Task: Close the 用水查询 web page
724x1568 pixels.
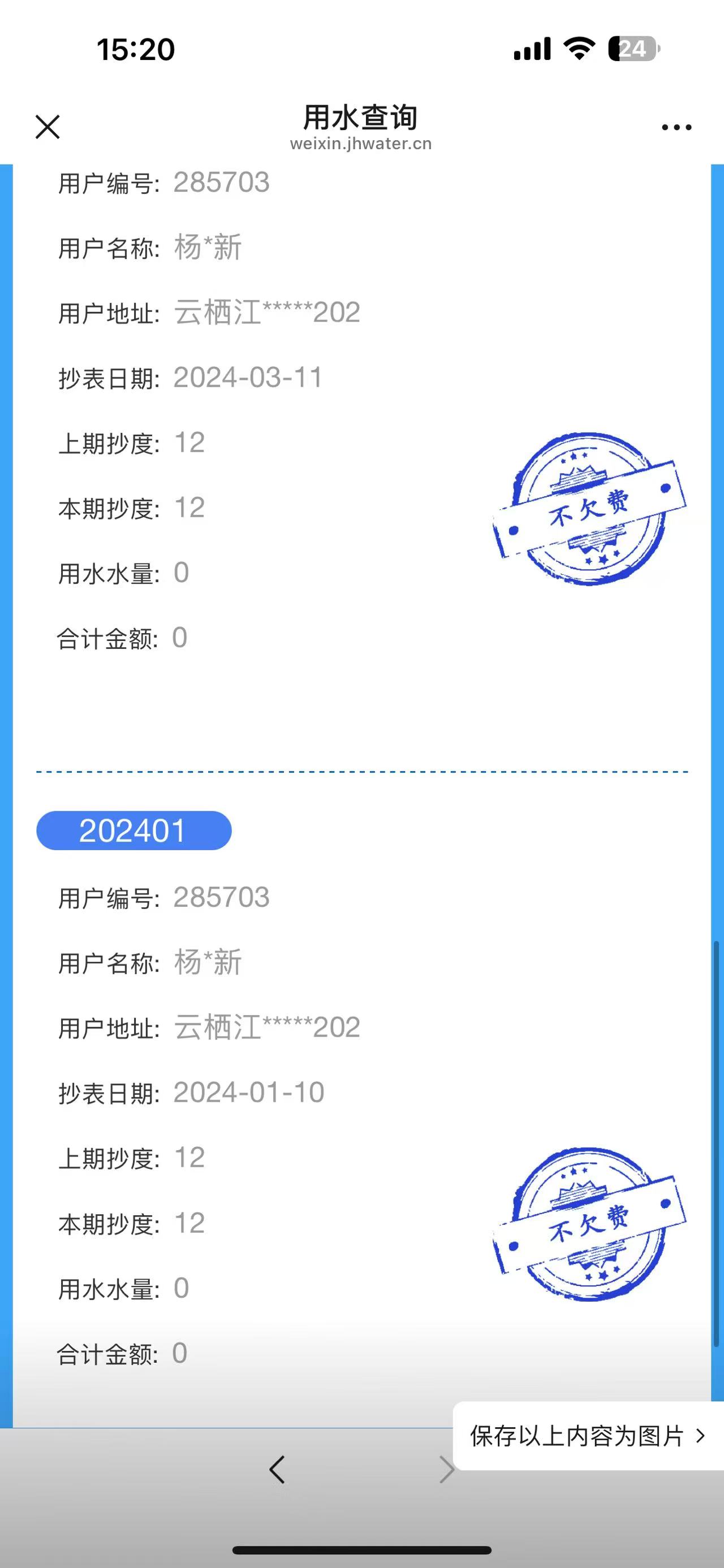Action: coord(48,127)
